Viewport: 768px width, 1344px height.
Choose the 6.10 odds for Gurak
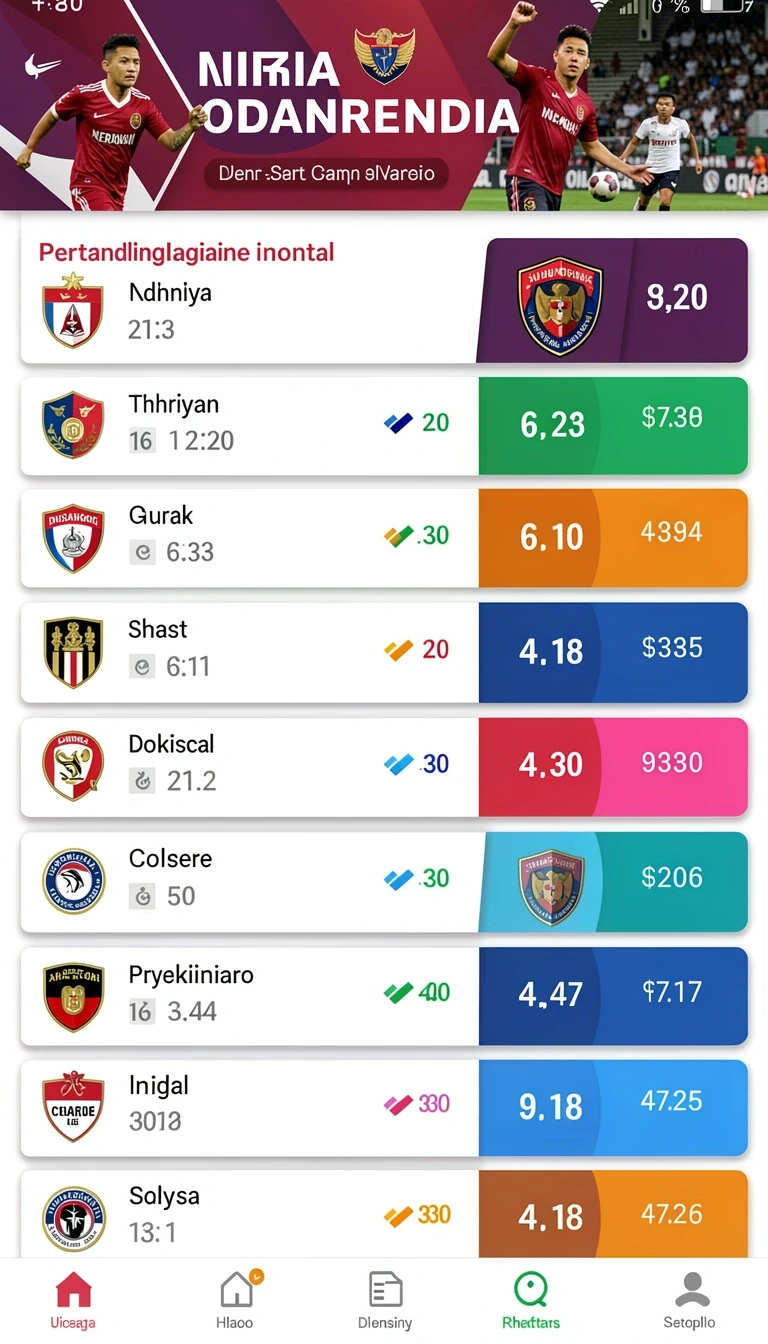[x=551, y=538]
